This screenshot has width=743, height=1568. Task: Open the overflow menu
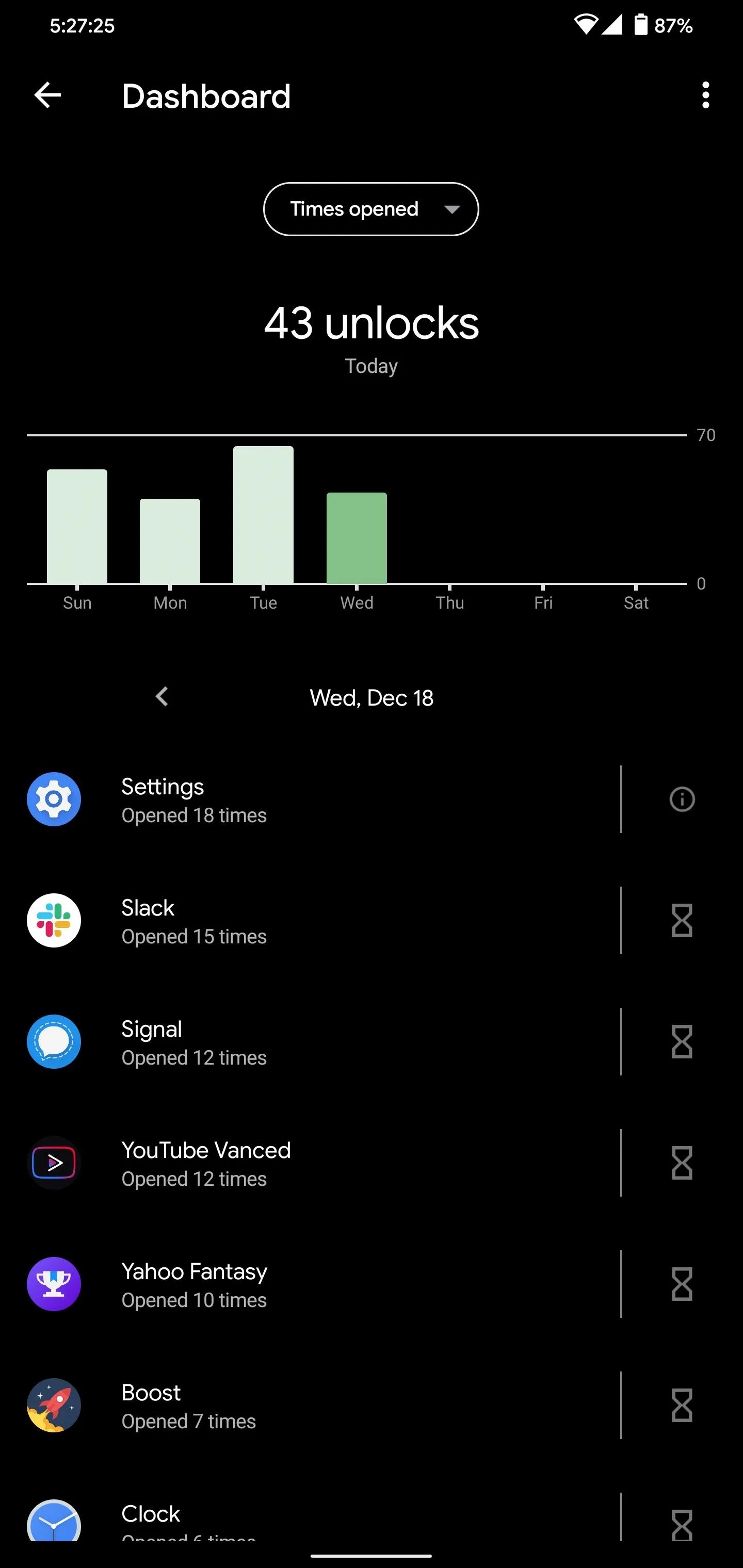point(705,95)
